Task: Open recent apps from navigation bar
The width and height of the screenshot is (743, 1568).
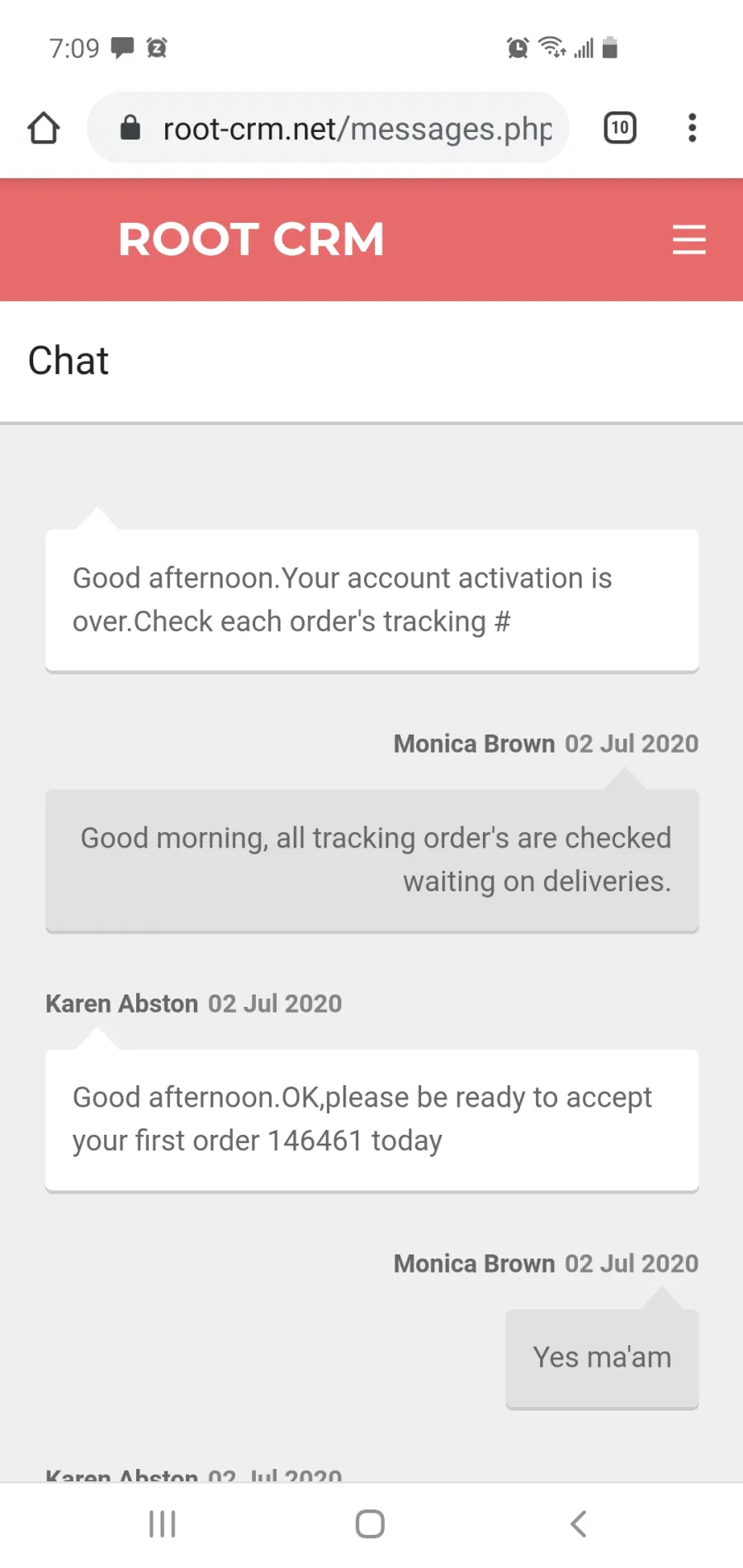Action: pyautogui.click(x=163, y=1523)
